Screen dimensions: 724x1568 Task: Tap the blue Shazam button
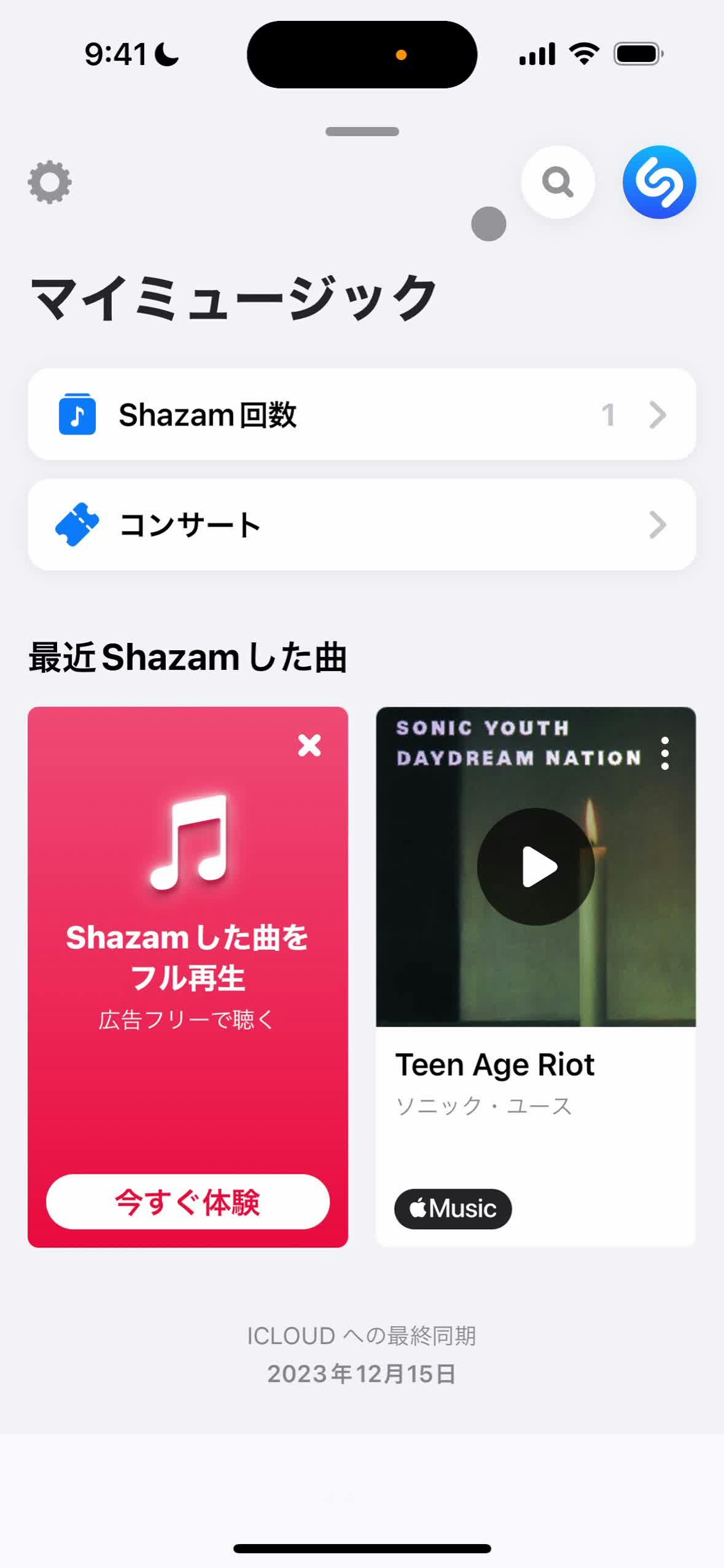pos(659,182)
